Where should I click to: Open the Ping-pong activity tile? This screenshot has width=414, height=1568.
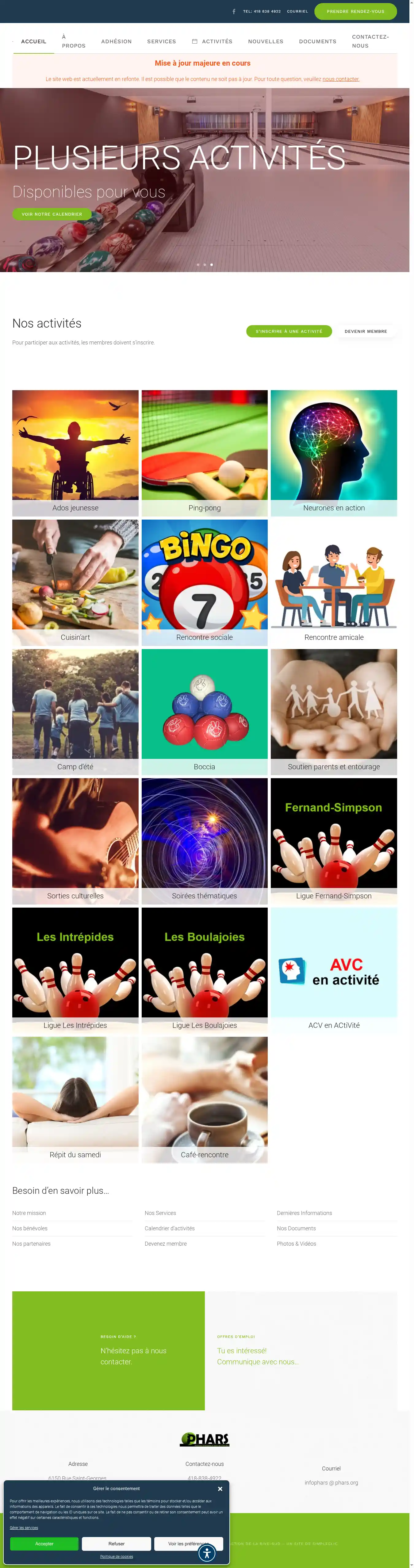coord(205,453)
